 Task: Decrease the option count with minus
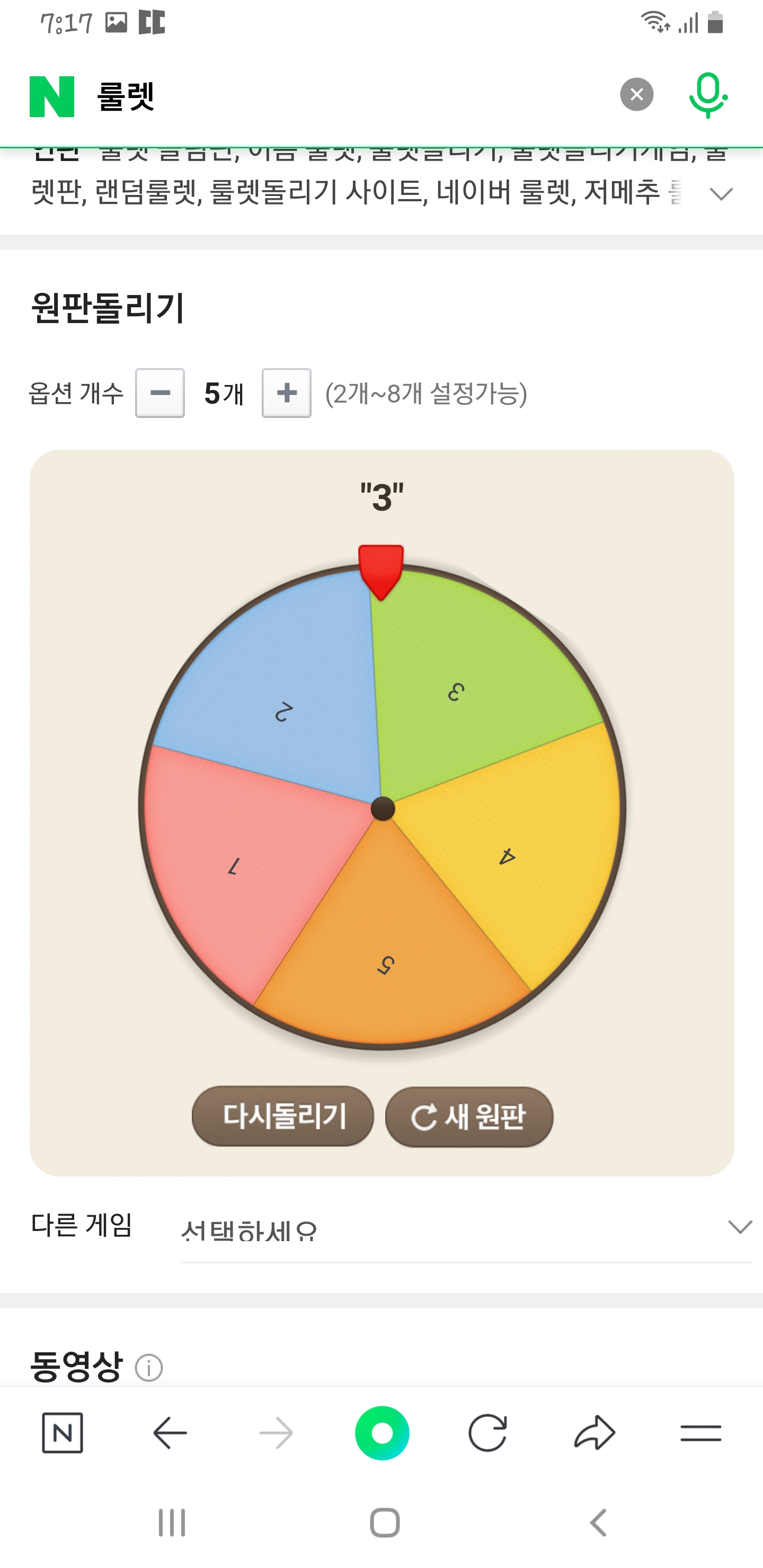coord(160,393)
